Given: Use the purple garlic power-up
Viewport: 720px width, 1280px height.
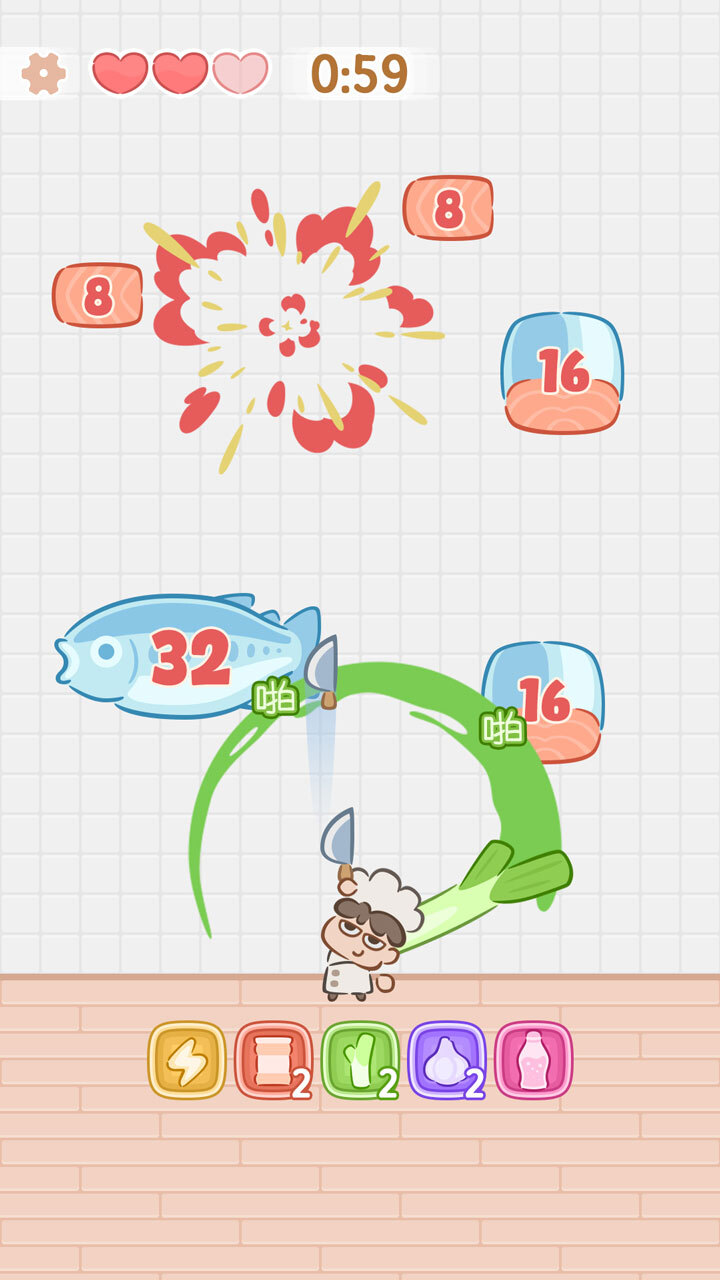Looking at the screenshot, I should [446, 1060].
